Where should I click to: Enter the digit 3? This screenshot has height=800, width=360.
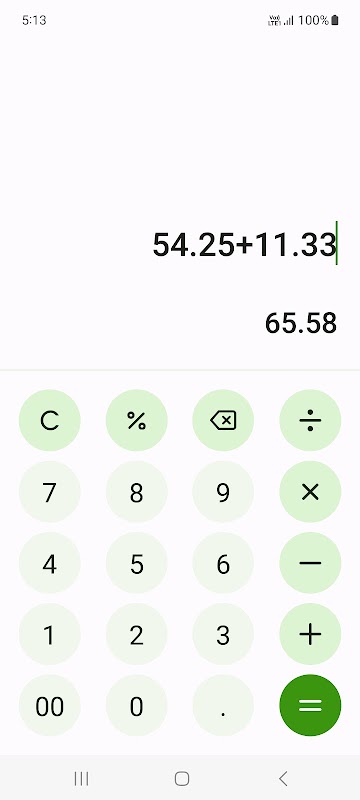[223, 634]
